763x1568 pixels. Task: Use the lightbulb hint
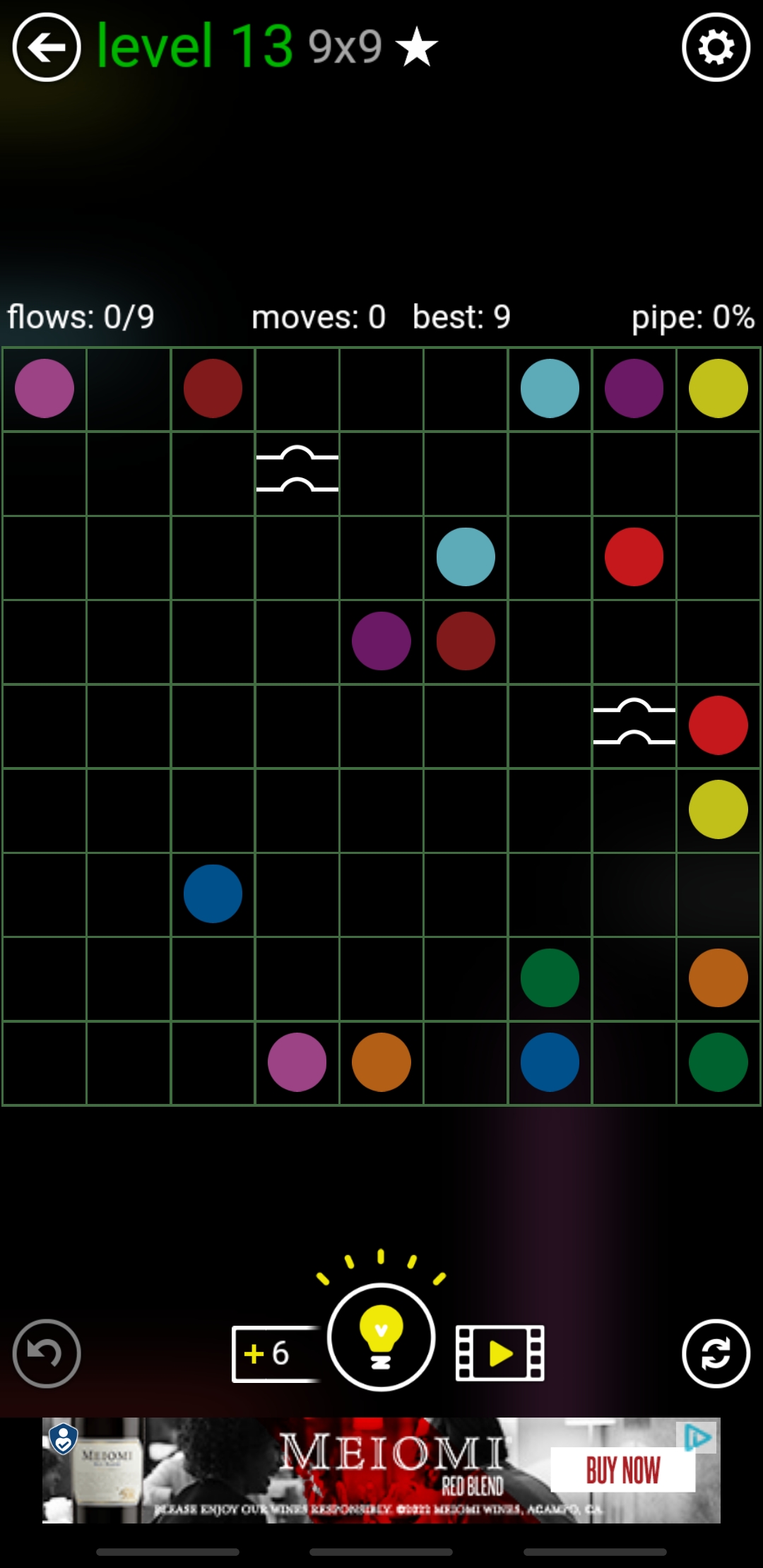381,1337
